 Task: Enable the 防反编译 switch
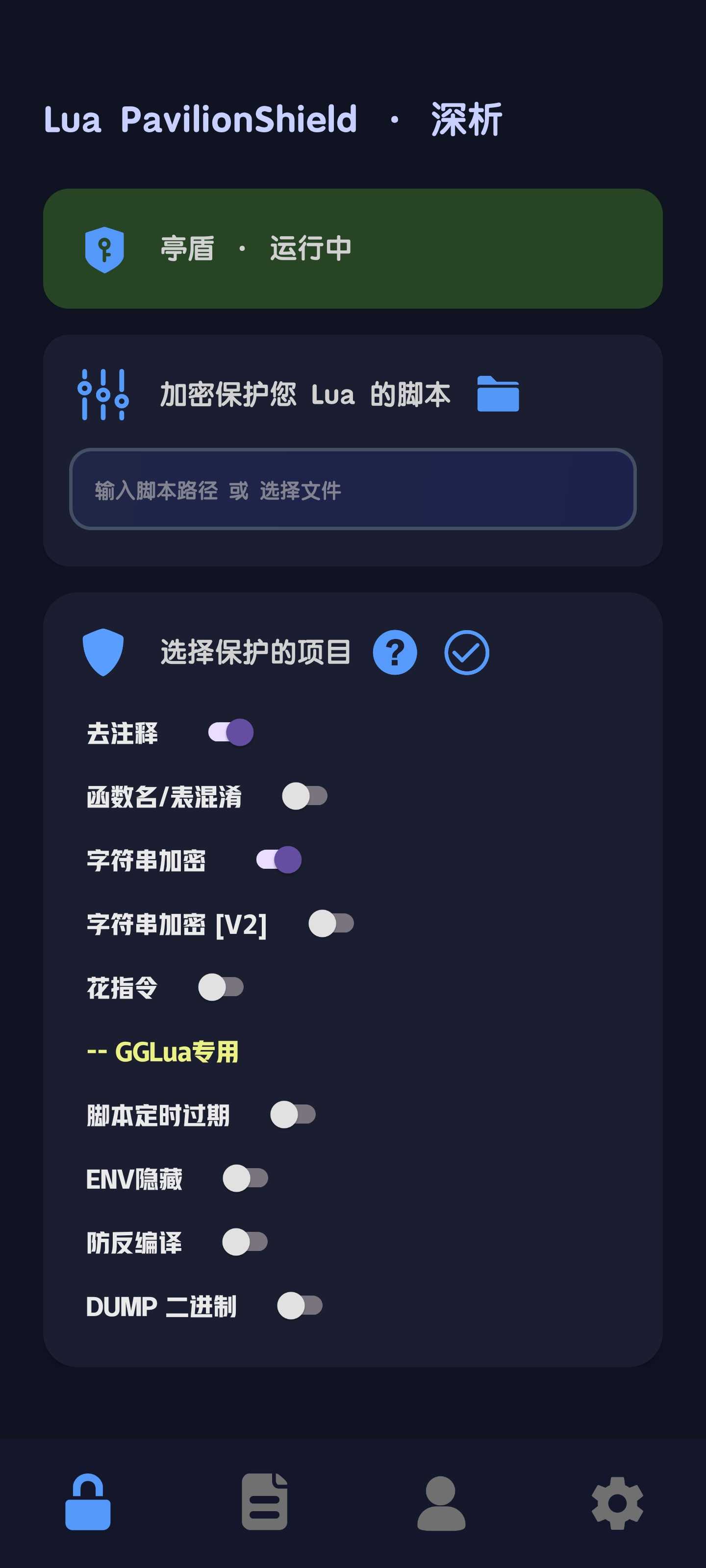tap(245, 1242)
